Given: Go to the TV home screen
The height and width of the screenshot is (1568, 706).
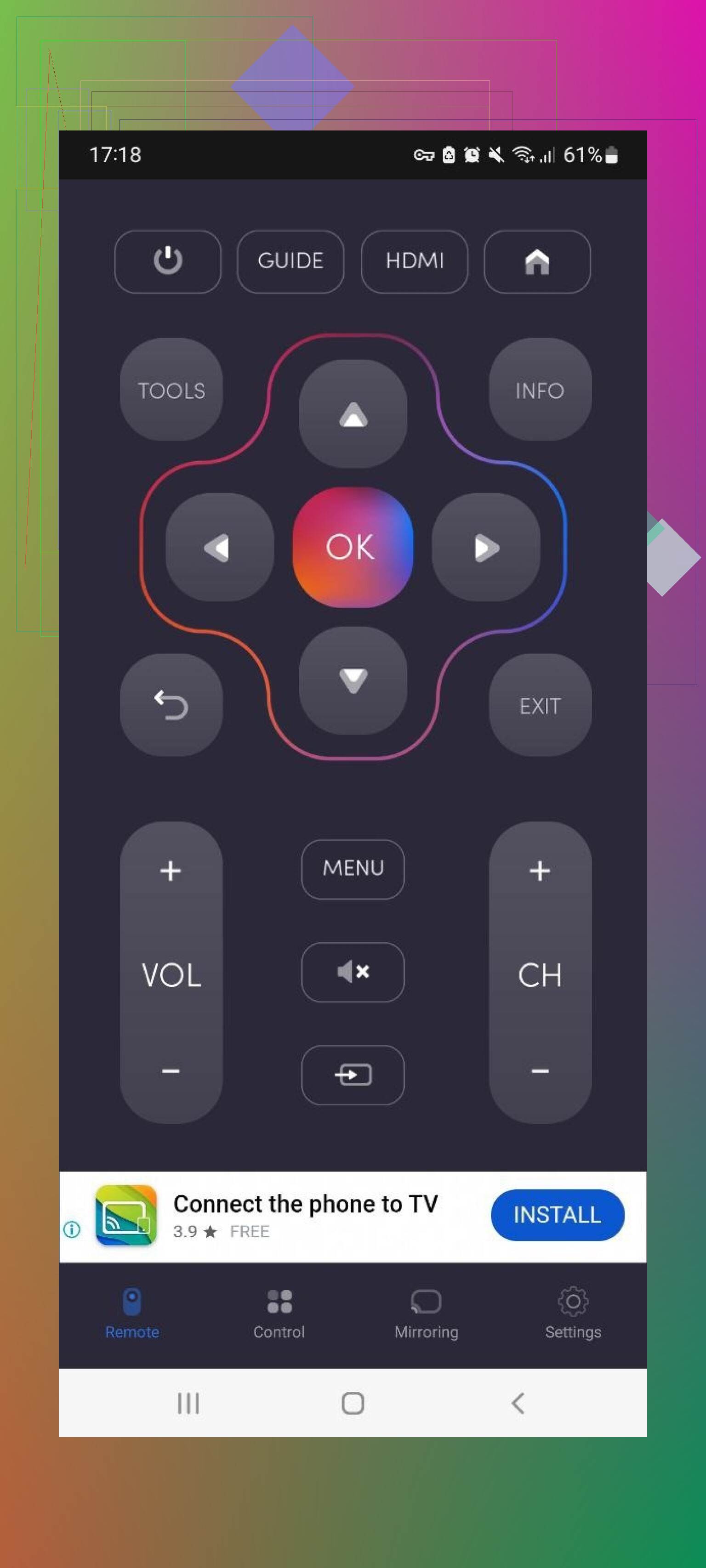Looking at the screenshot, I should [x=537, y=261].
